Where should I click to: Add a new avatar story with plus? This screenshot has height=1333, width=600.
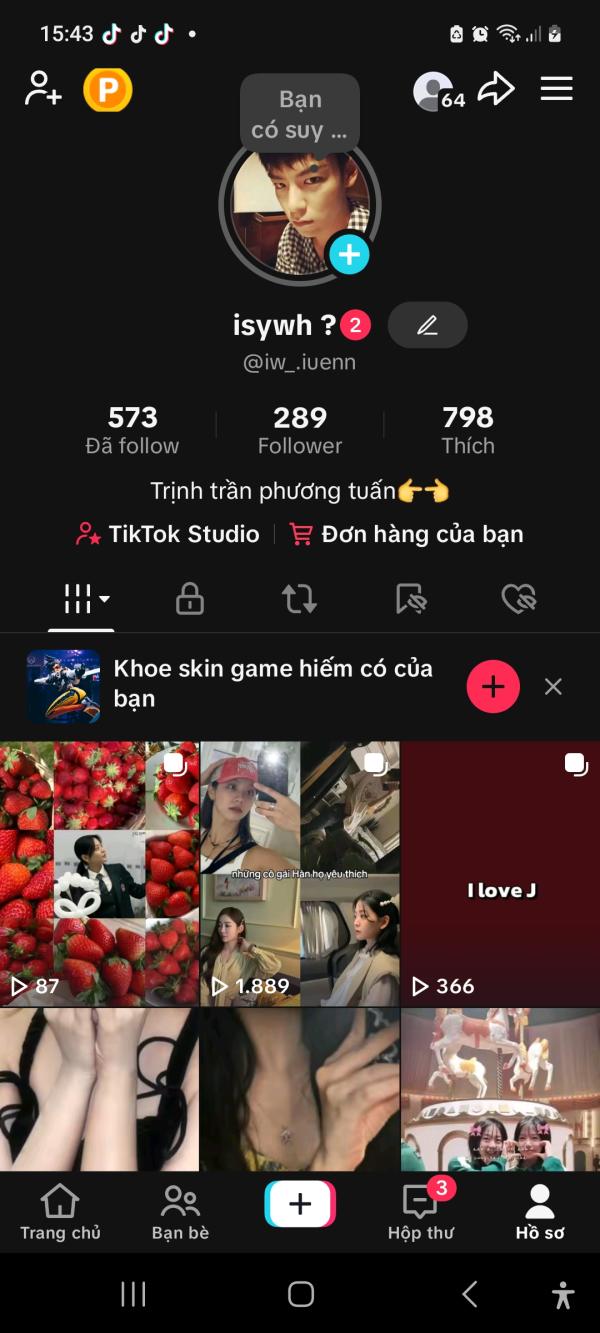(x=349, y=254)
